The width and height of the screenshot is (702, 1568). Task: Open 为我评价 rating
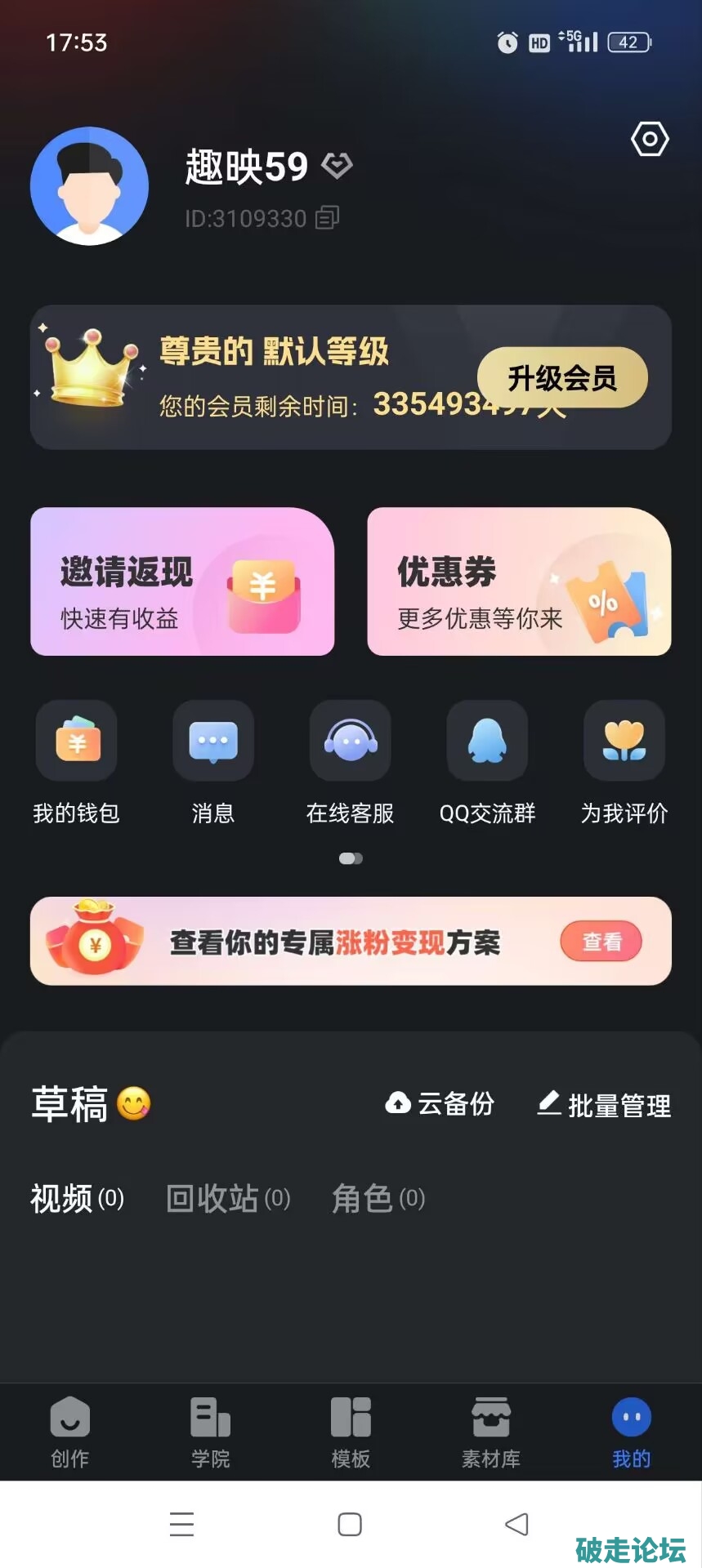[x=624, y=741]
